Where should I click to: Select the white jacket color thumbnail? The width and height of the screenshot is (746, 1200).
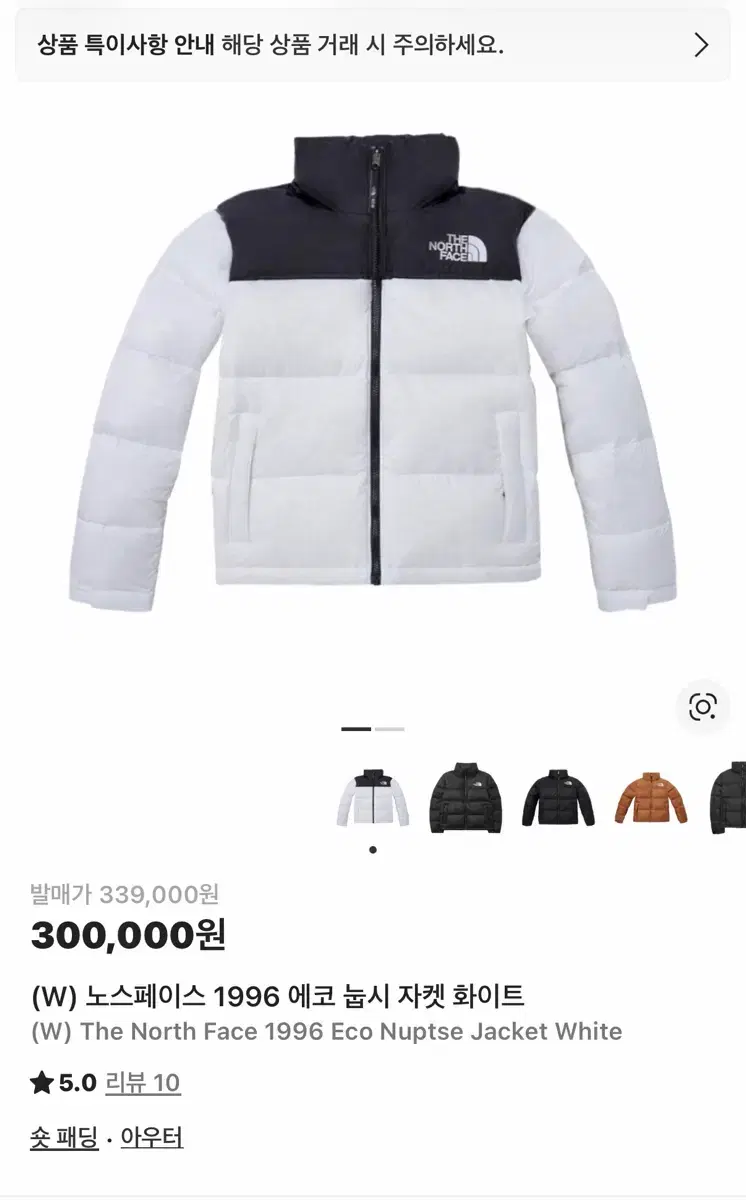[x=373, y=798]
